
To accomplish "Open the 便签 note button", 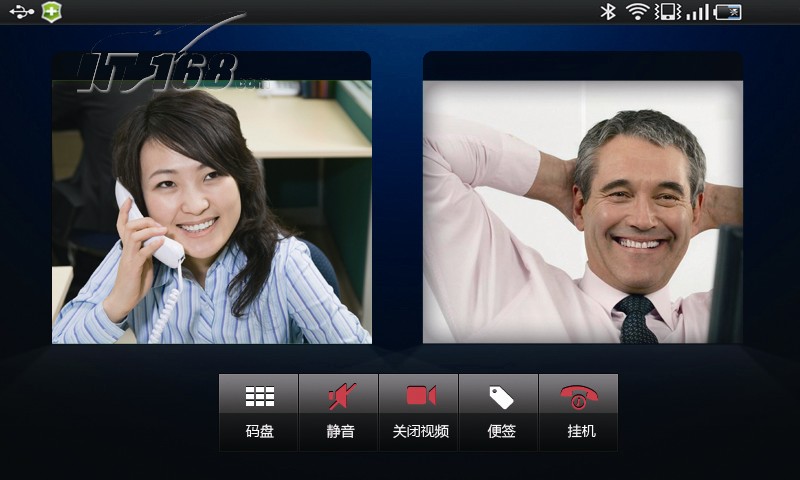I will [499, 411].
